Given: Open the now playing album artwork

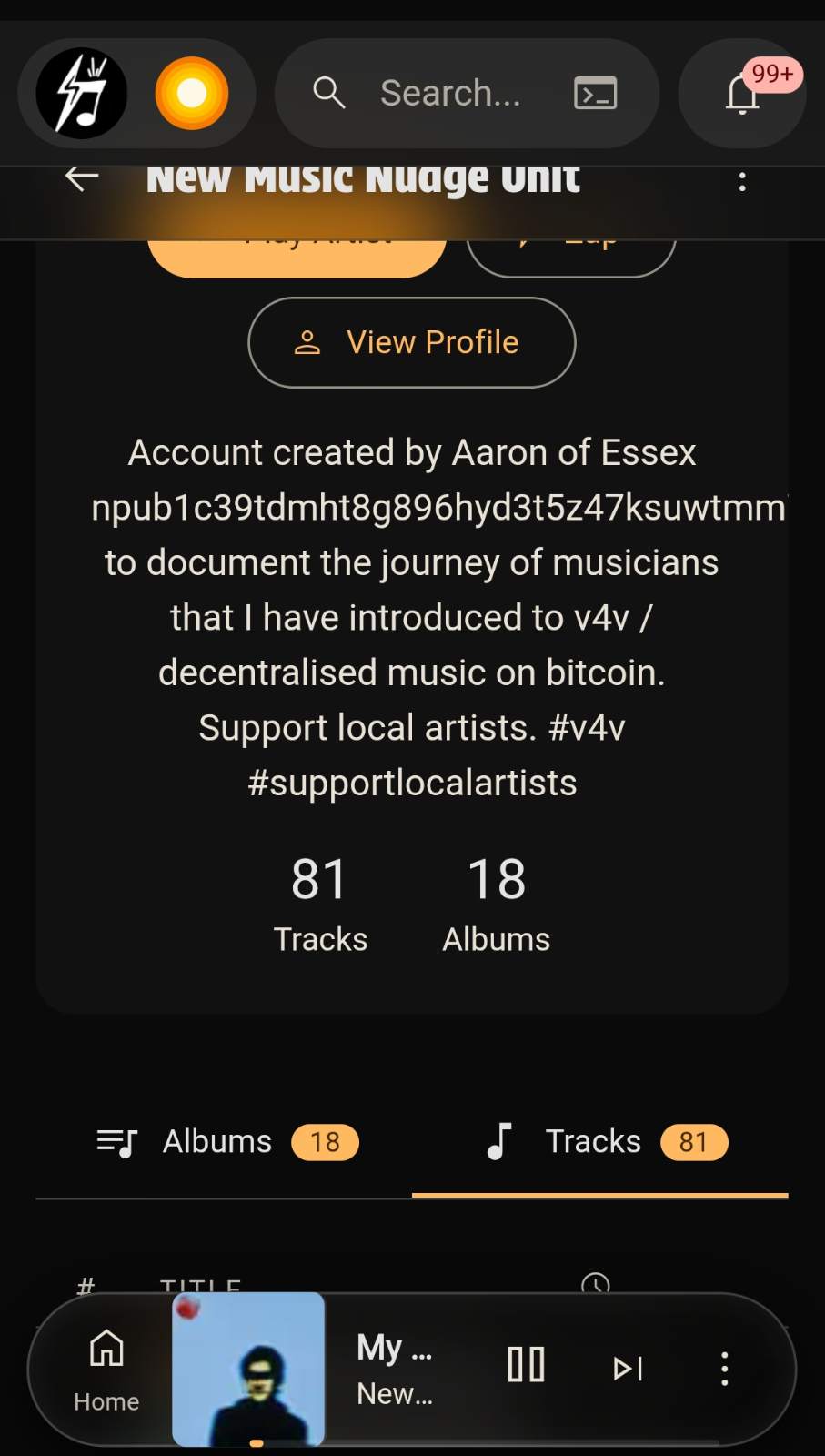Looking at the screenshot, I should [248, 1369].
